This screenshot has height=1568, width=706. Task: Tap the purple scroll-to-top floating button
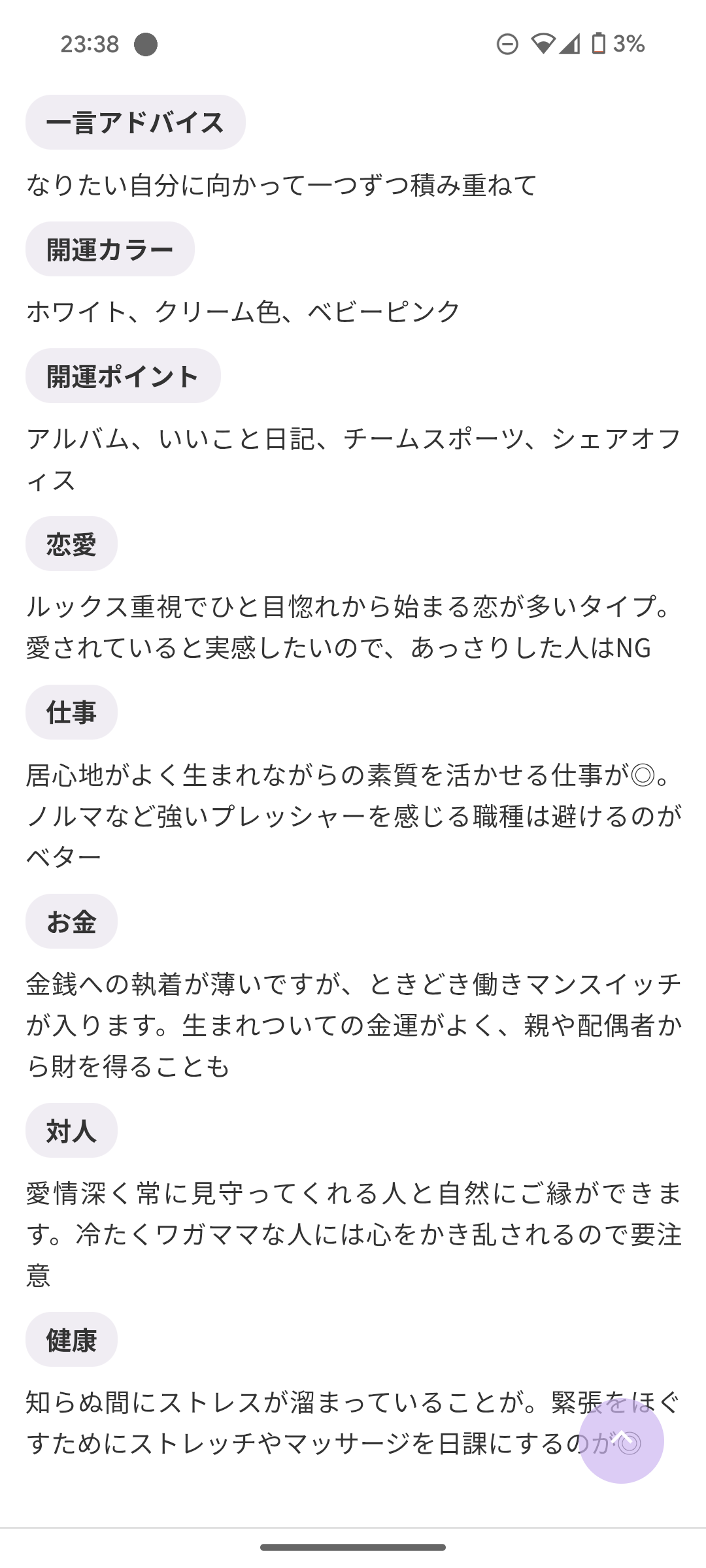[x=621, y=1440]
